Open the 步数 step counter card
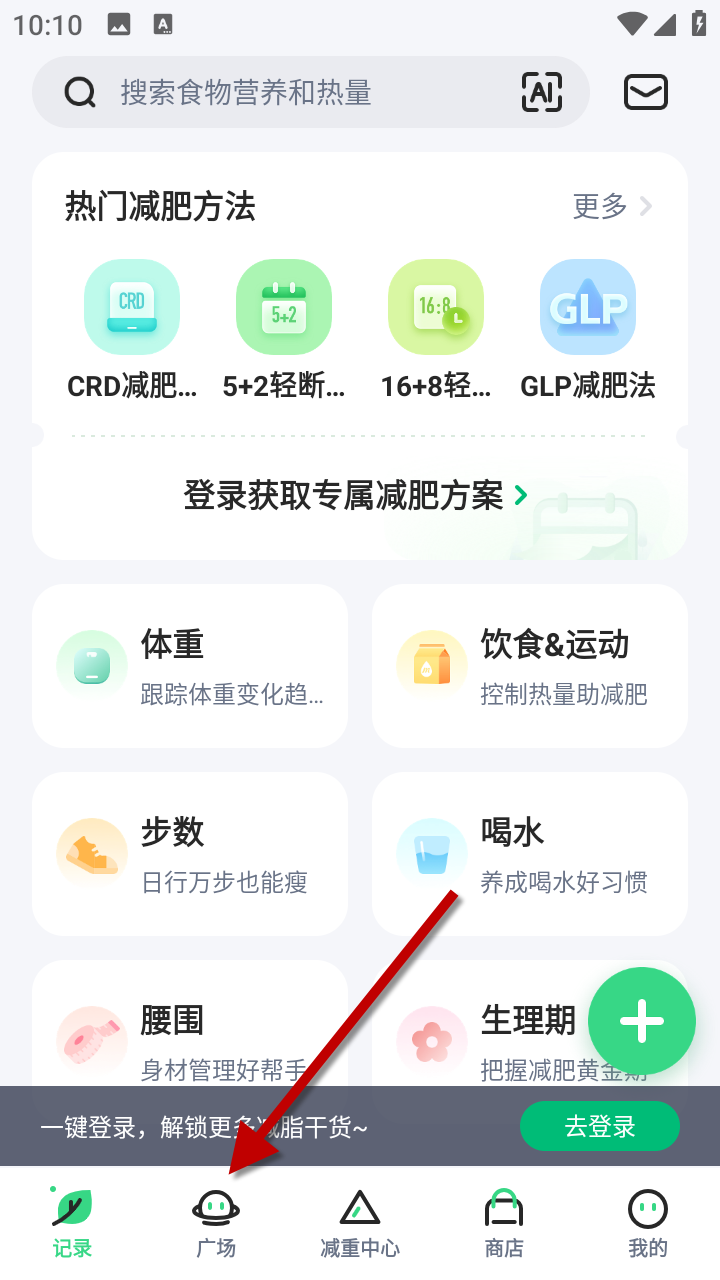The height and width of the screenshot is (1280, 720). (x=190, y=854)
